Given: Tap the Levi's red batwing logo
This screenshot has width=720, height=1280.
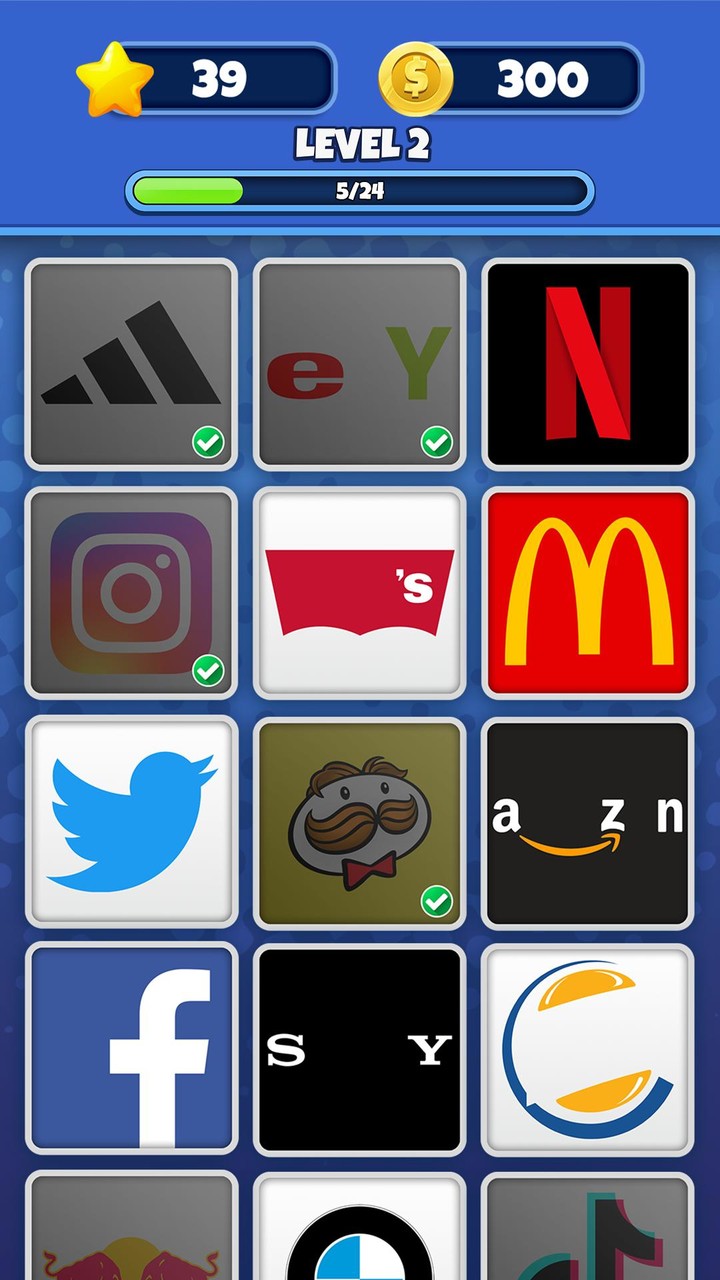Looking at the screenshot, I should 359,591.
